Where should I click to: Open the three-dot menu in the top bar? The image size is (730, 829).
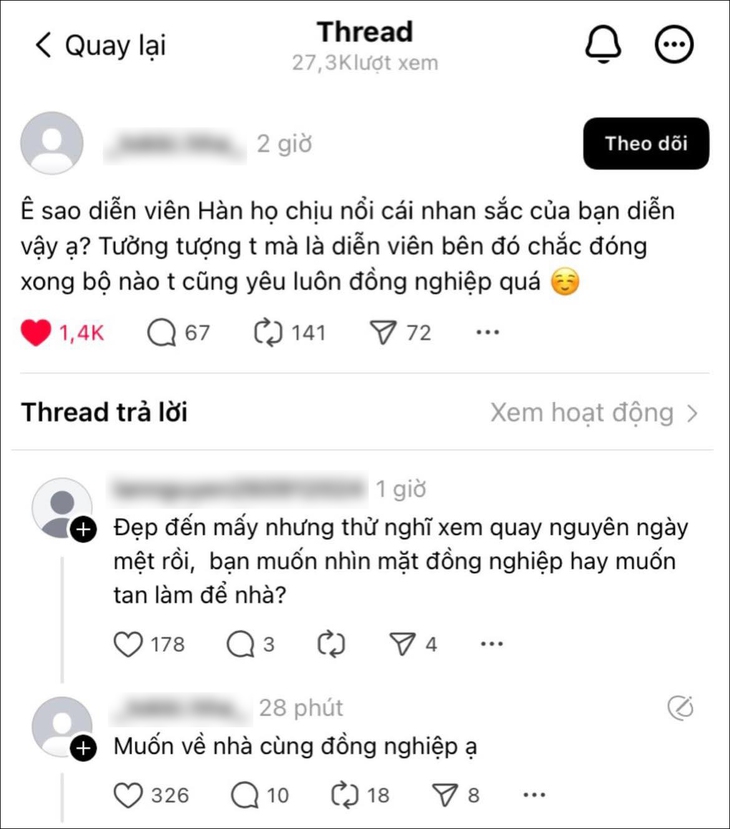tap(675, 44)
